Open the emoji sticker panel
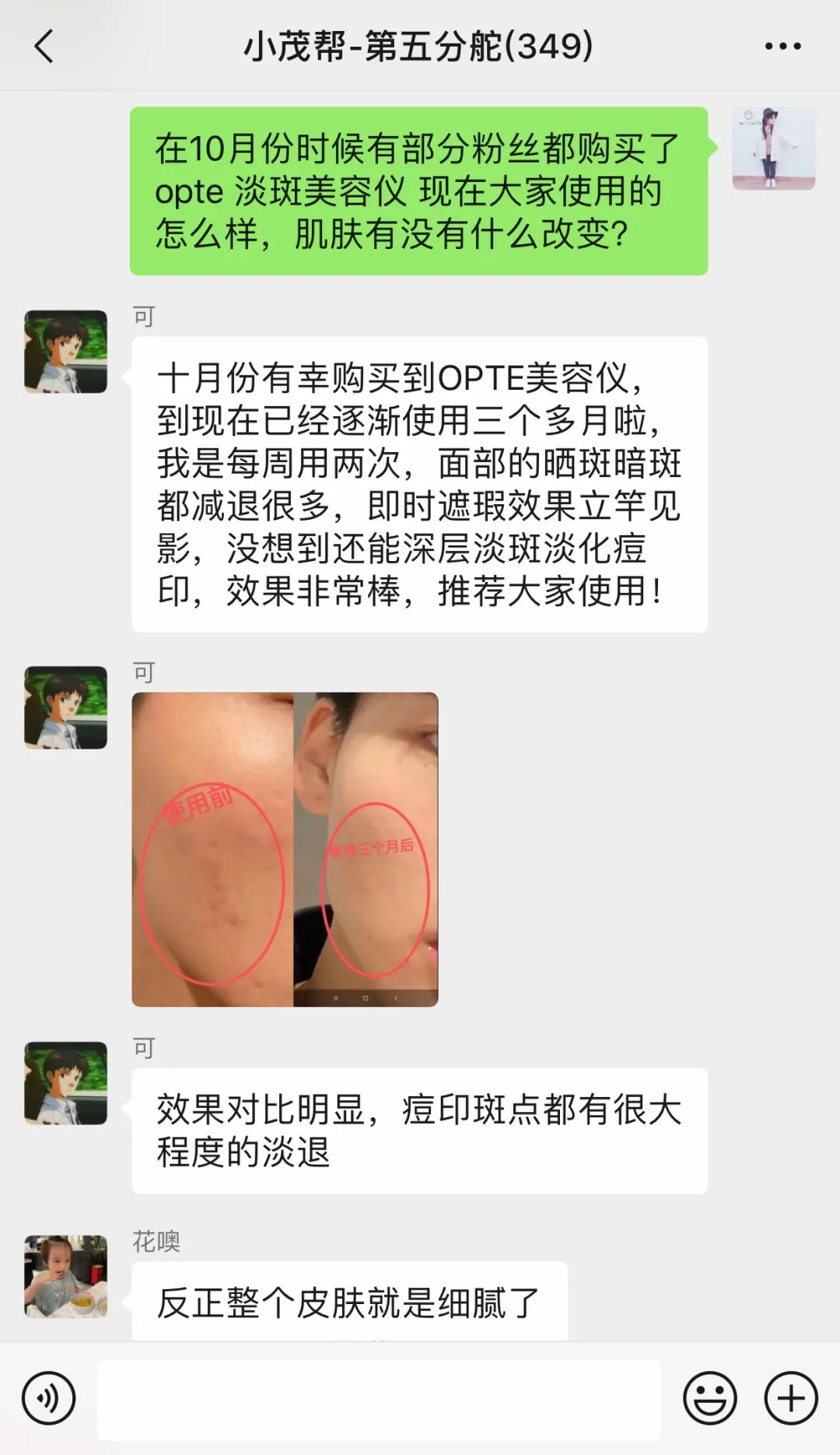 (709, 1398)
